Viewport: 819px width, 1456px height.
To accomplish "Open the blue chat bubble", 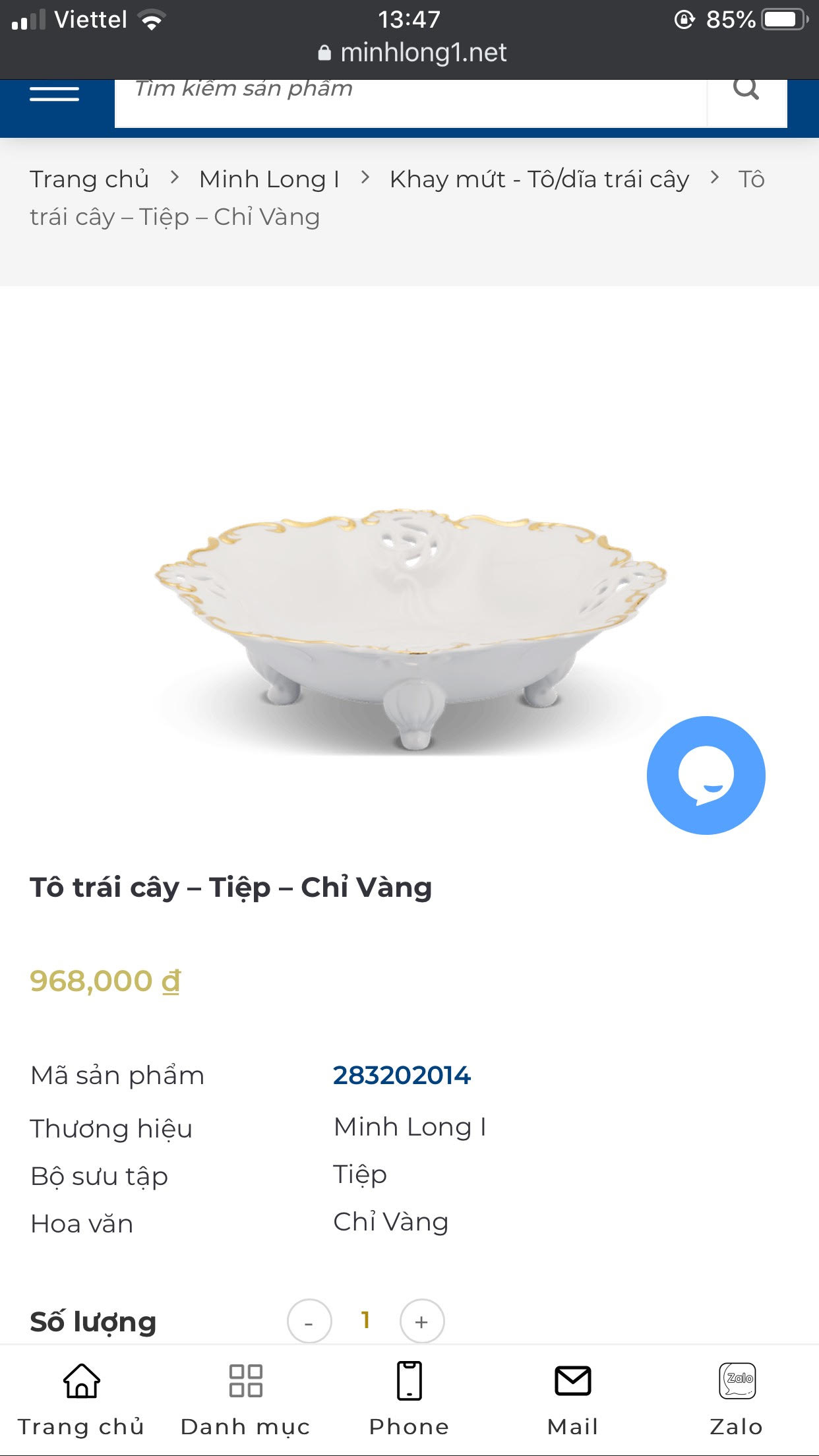I will click(x=706, y=775).
